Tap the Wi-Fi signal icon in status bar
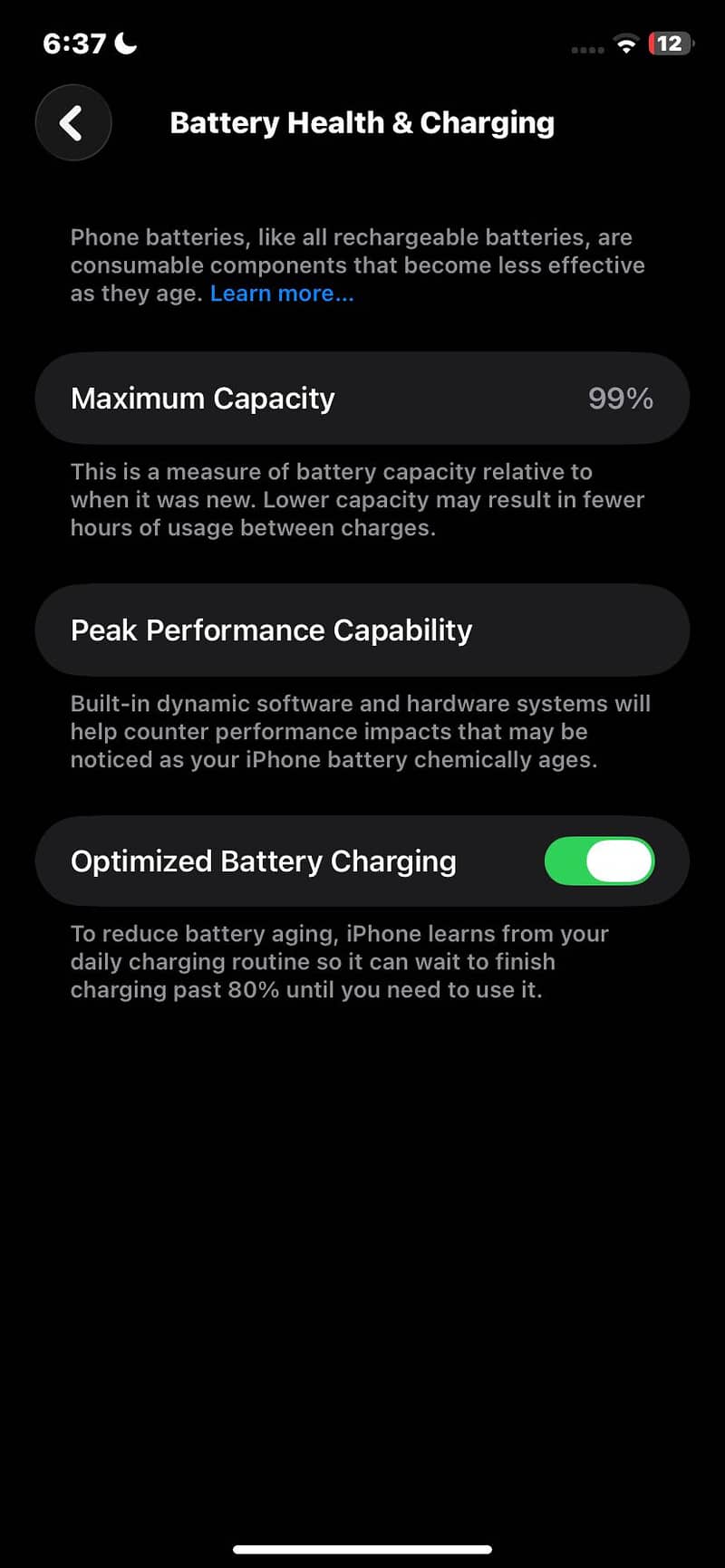725x1568 pixels. pyautogui.click(x=626, y=43)
